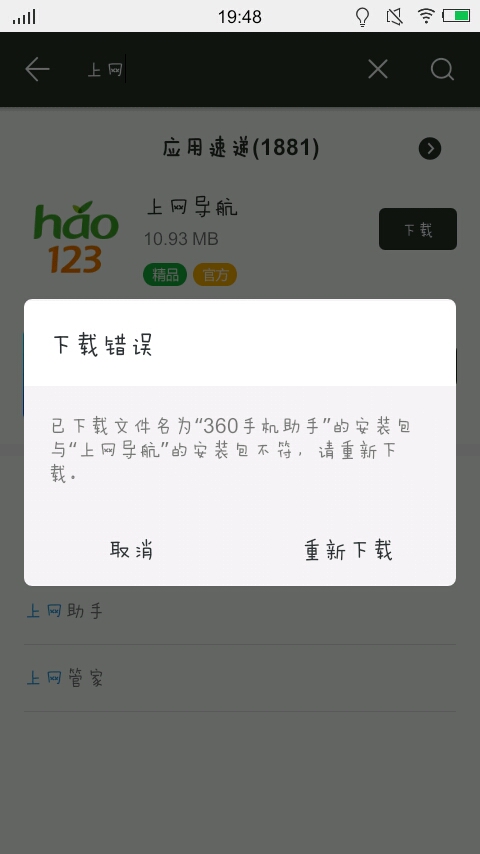
Task: Tap the 下载 button for 上网导航
Action: (418, 229)
